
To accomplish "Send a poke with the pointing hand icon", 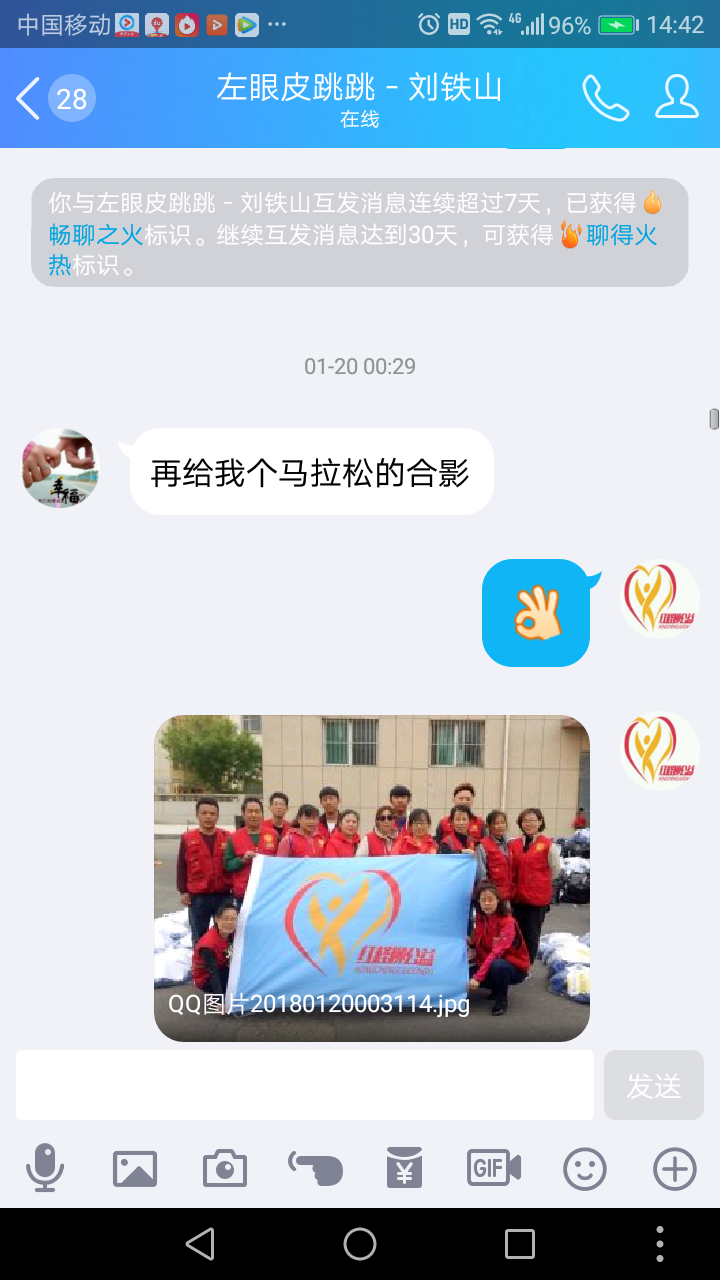I will click(x=315, y=1168).
